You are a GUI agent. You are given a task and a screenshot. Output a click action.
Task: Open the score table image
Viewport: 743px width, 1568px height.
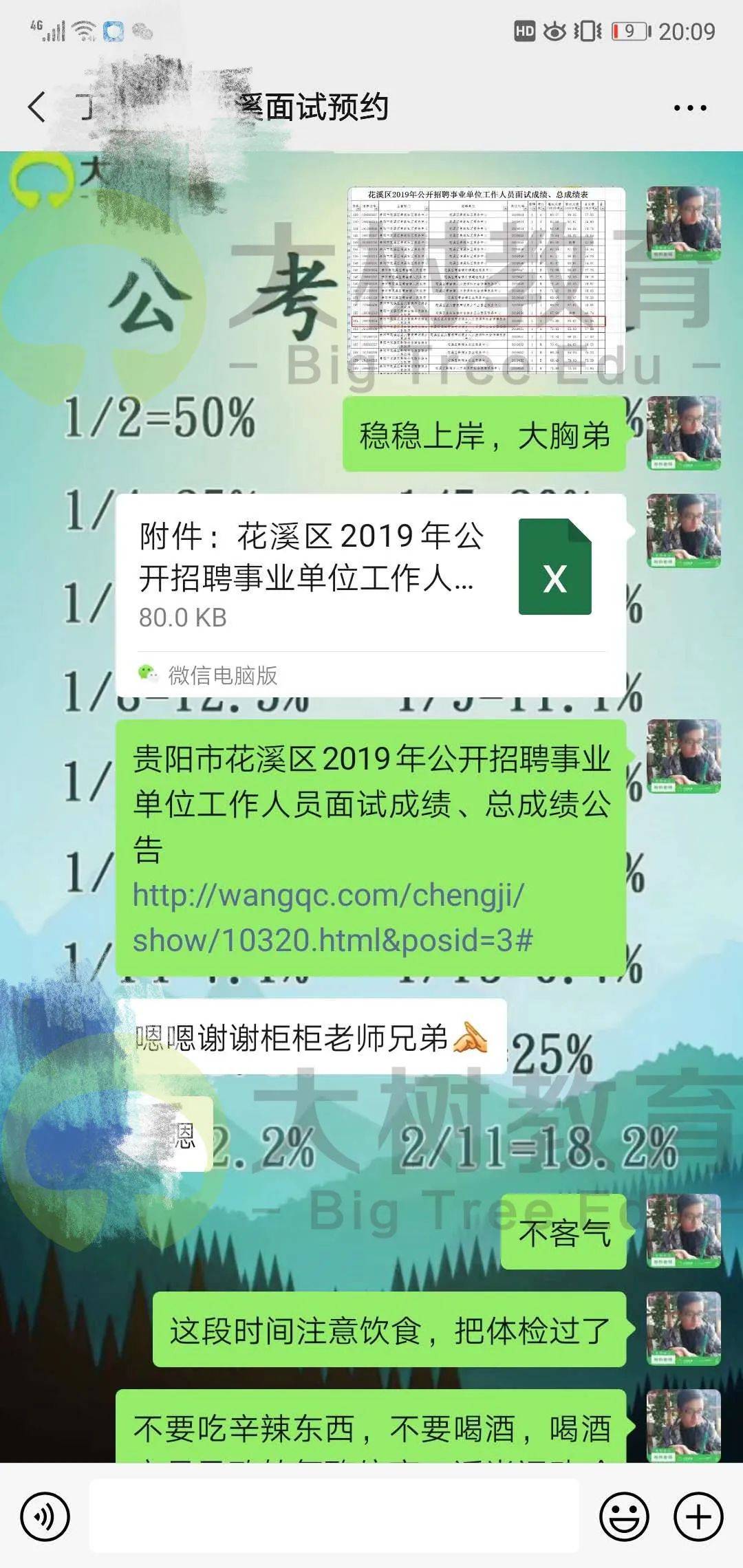pyautogui.click(x=486, y=280)
